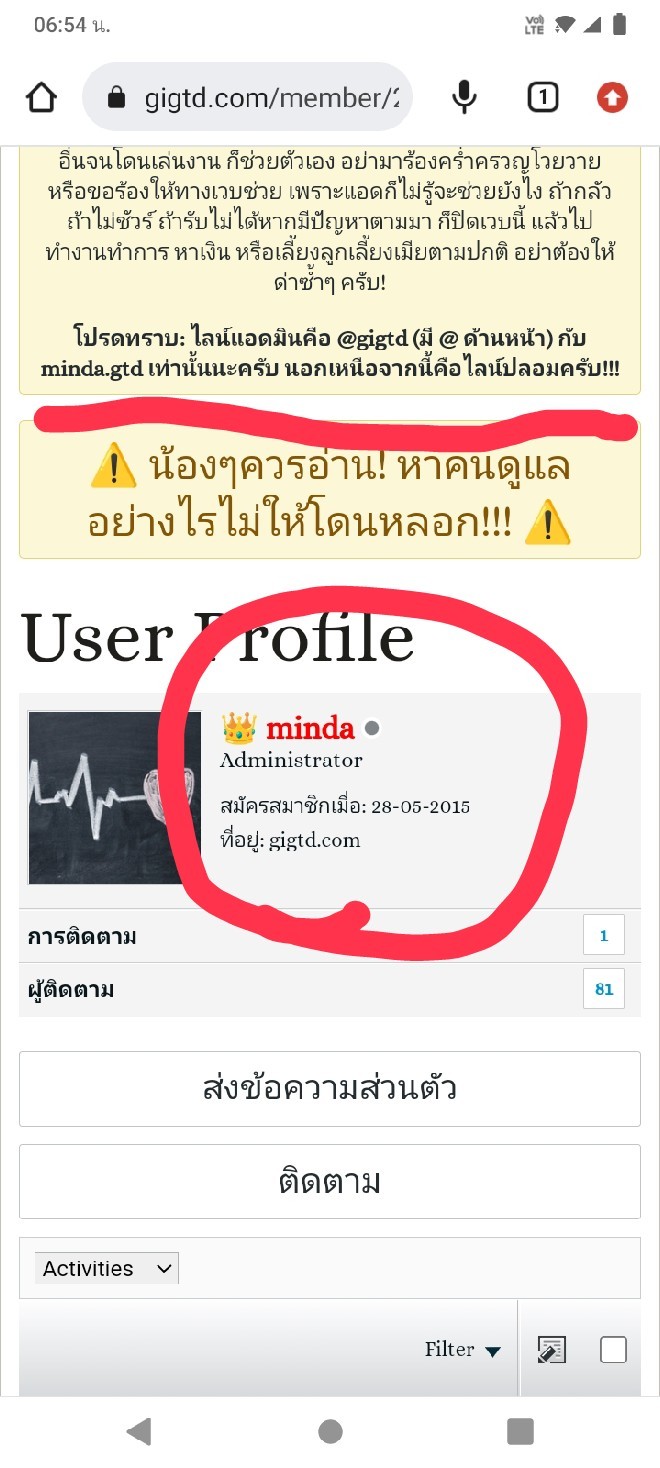Screen dimensions: 660x1468
Task: Tap the ติดตาม follow button
Action: tap(330, 1182)
